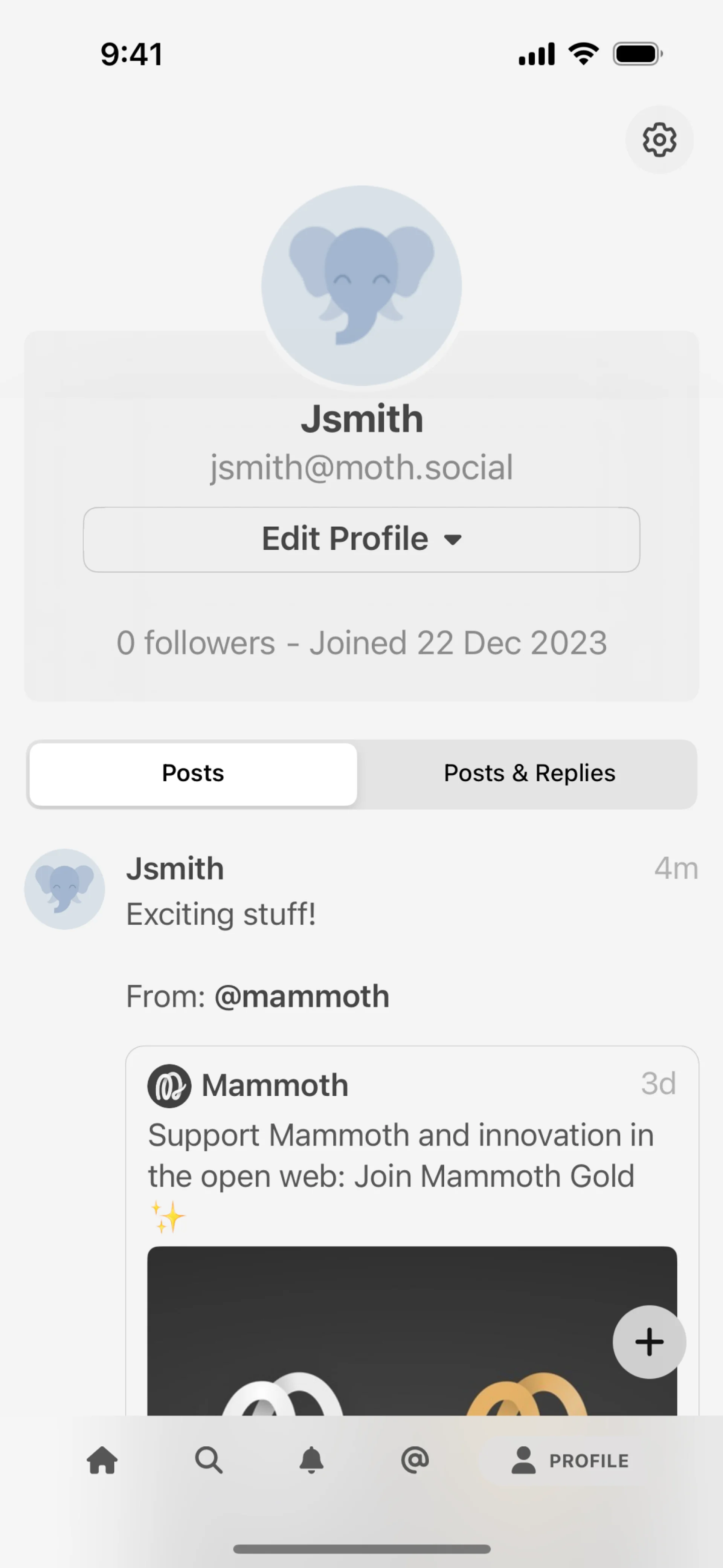Screen dimensions: 723x1568
Task: Go to the Home tab
Action: tap(102, 1460)
